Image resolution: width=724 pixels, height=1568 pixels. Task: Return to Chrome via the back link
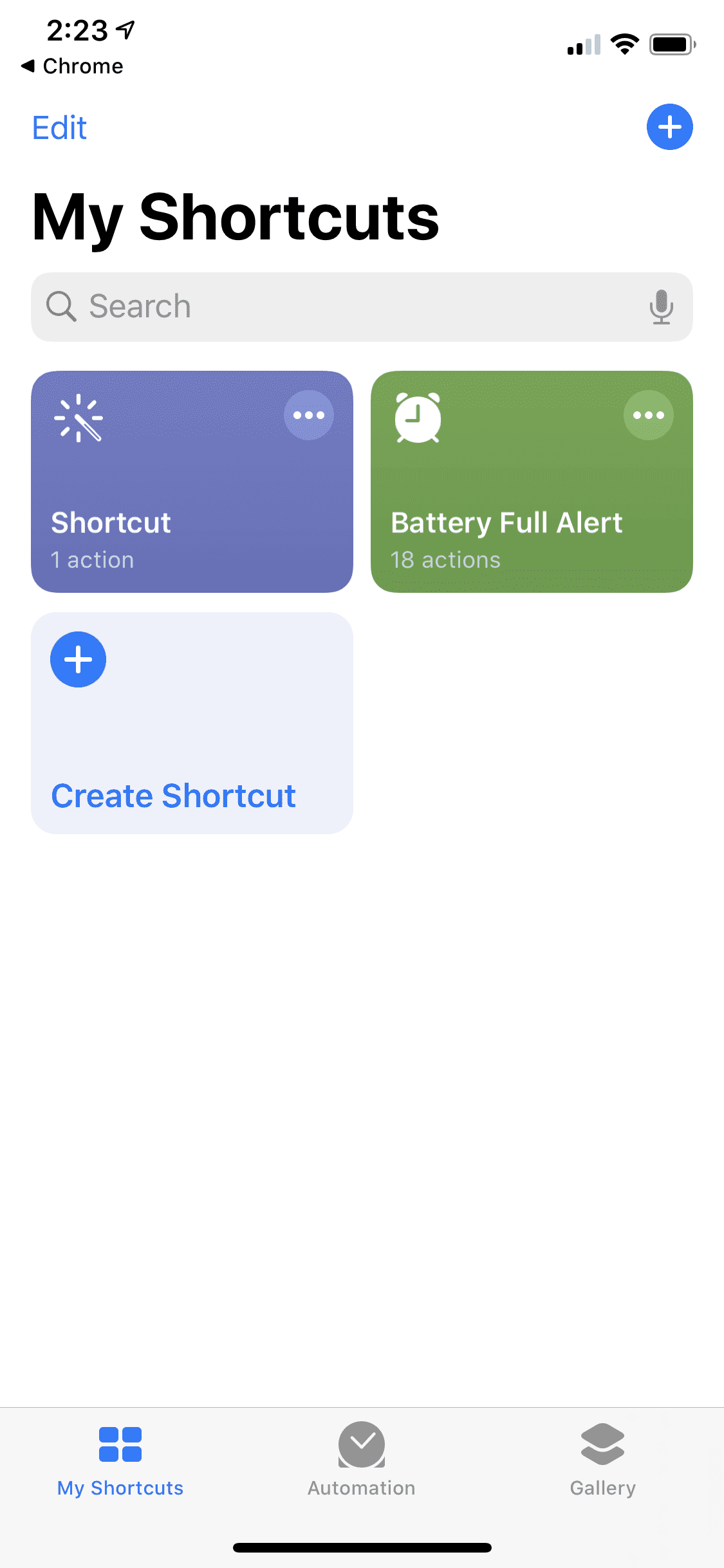point(72,65)
